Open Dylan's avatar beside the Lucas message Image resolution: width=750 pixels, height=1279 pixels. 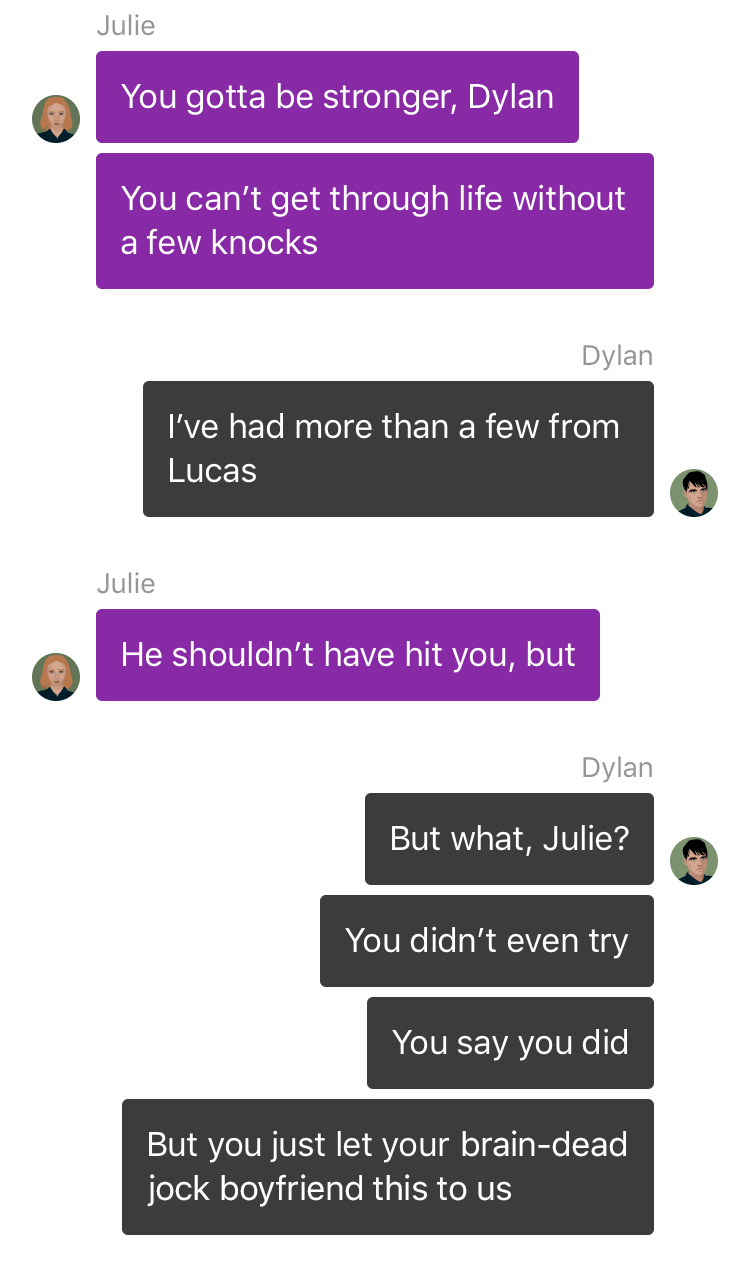693,493
